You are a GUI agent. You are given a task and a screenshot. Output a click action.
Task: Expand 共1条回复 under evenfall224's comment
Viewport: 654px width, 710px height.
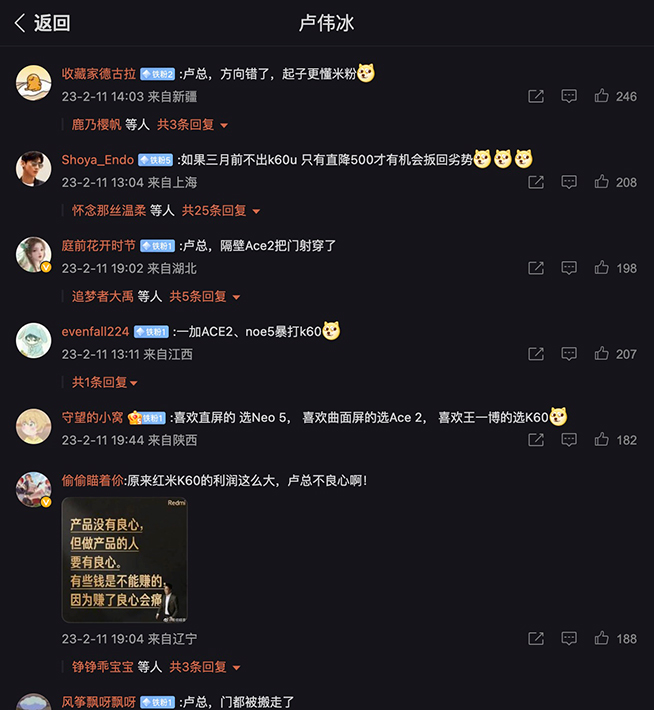coord(104,382)
